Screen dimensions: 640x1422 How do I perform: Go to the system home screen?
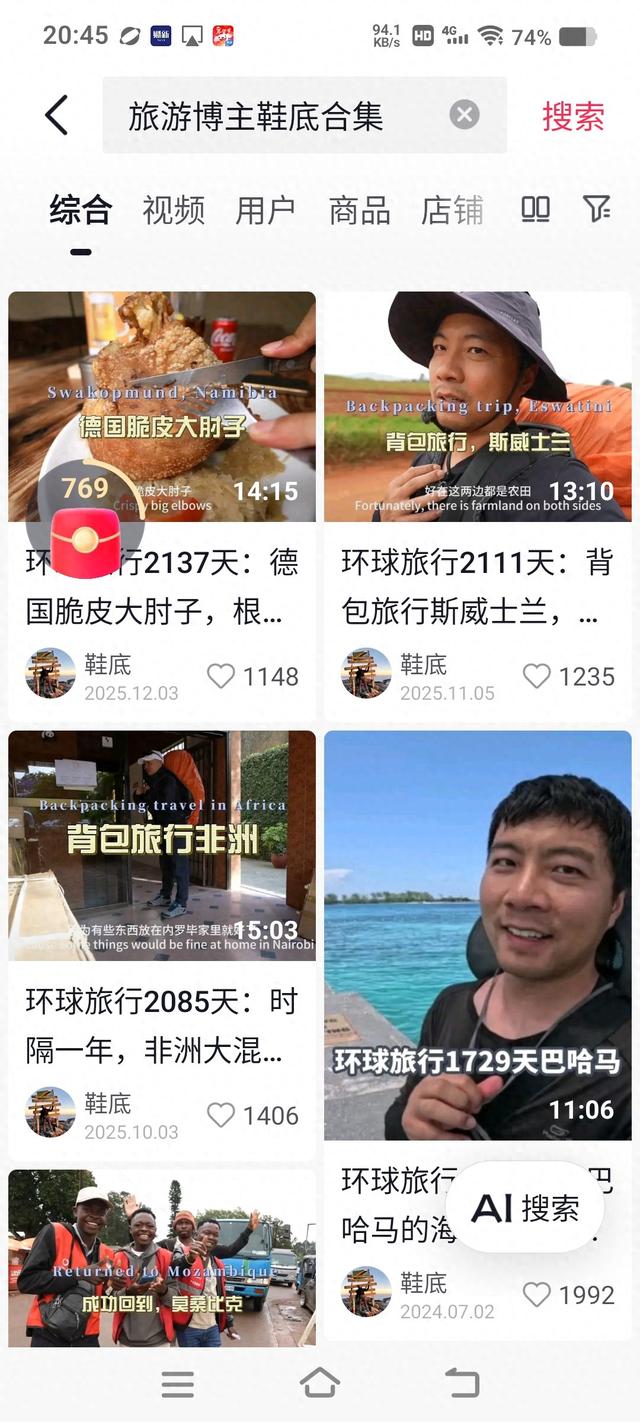(320, 1384)
